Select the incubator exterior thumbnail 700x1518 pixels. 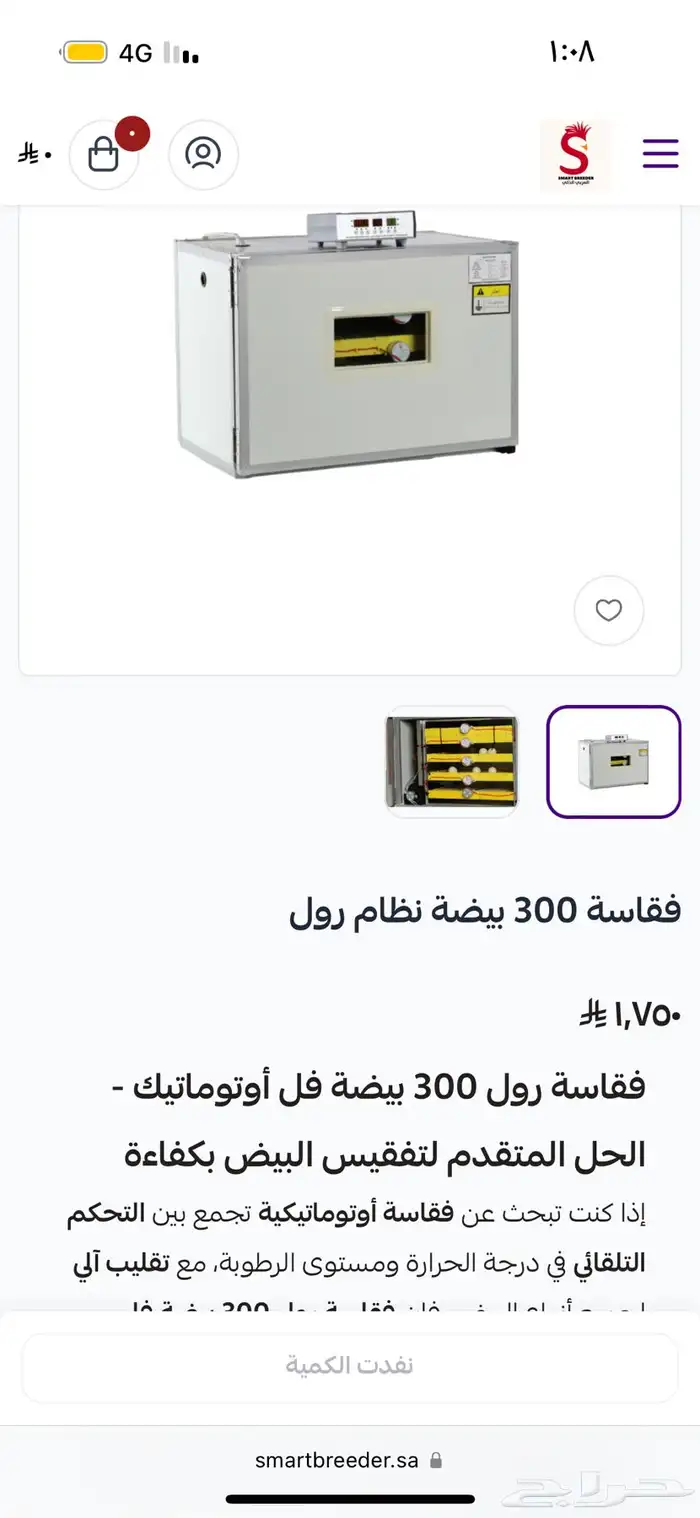(613, 762)
